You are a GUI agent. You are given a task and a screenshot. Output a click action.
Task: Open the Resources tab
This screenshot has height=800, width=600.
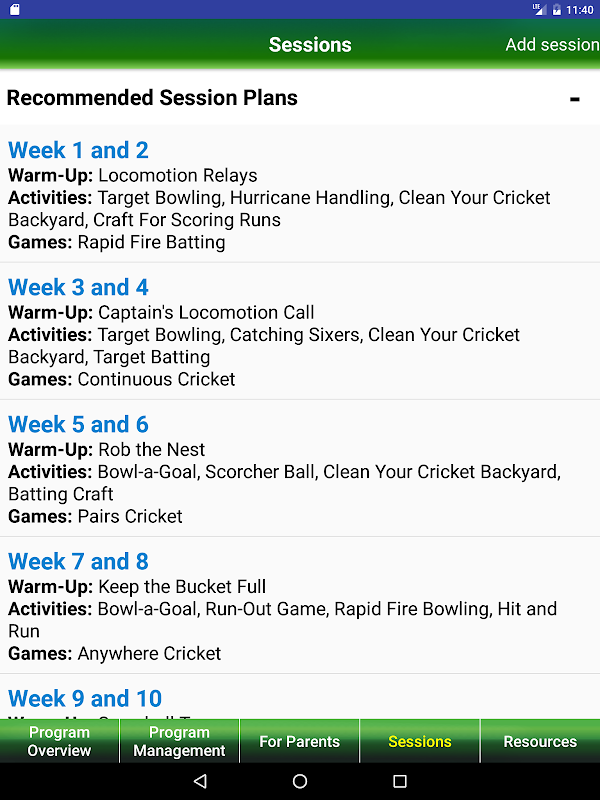(x=540, y=741)
